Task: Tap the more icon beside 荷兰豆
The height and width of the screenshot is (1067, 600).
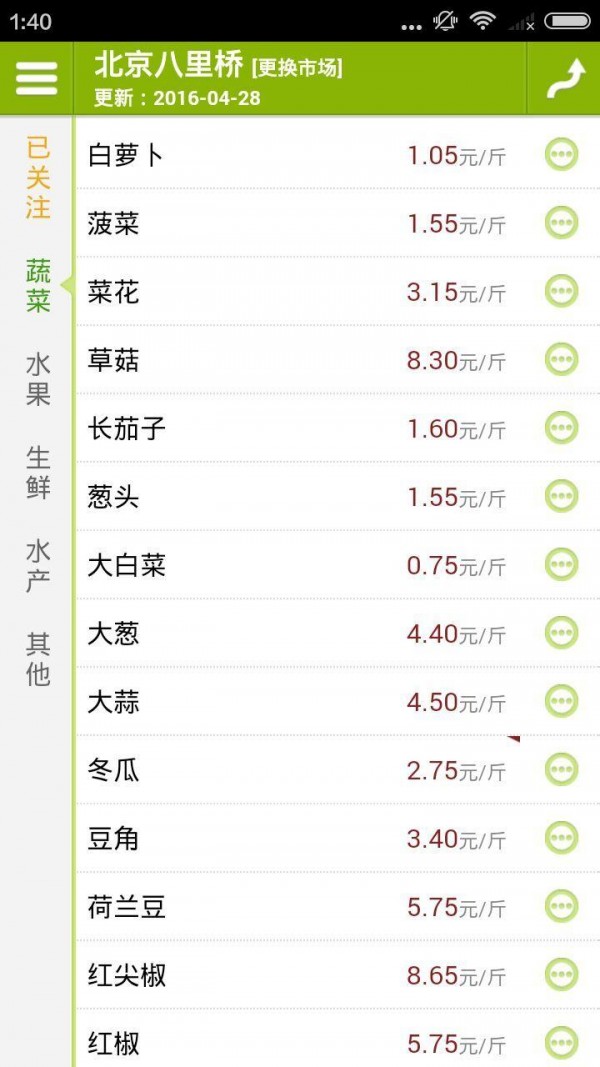Action: pos(562,906)
